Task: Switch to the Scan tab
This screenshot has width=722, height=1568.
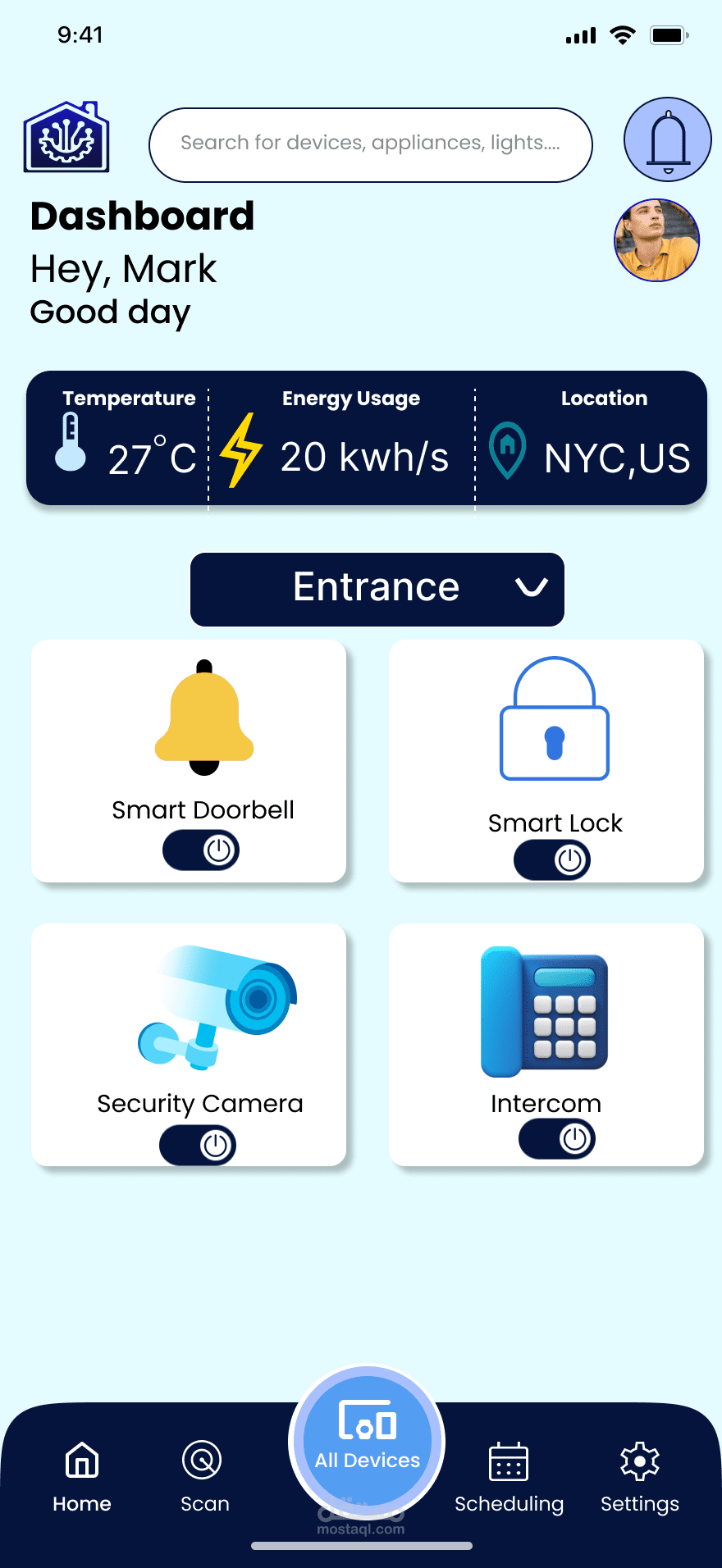Action: pos(203,1477)
